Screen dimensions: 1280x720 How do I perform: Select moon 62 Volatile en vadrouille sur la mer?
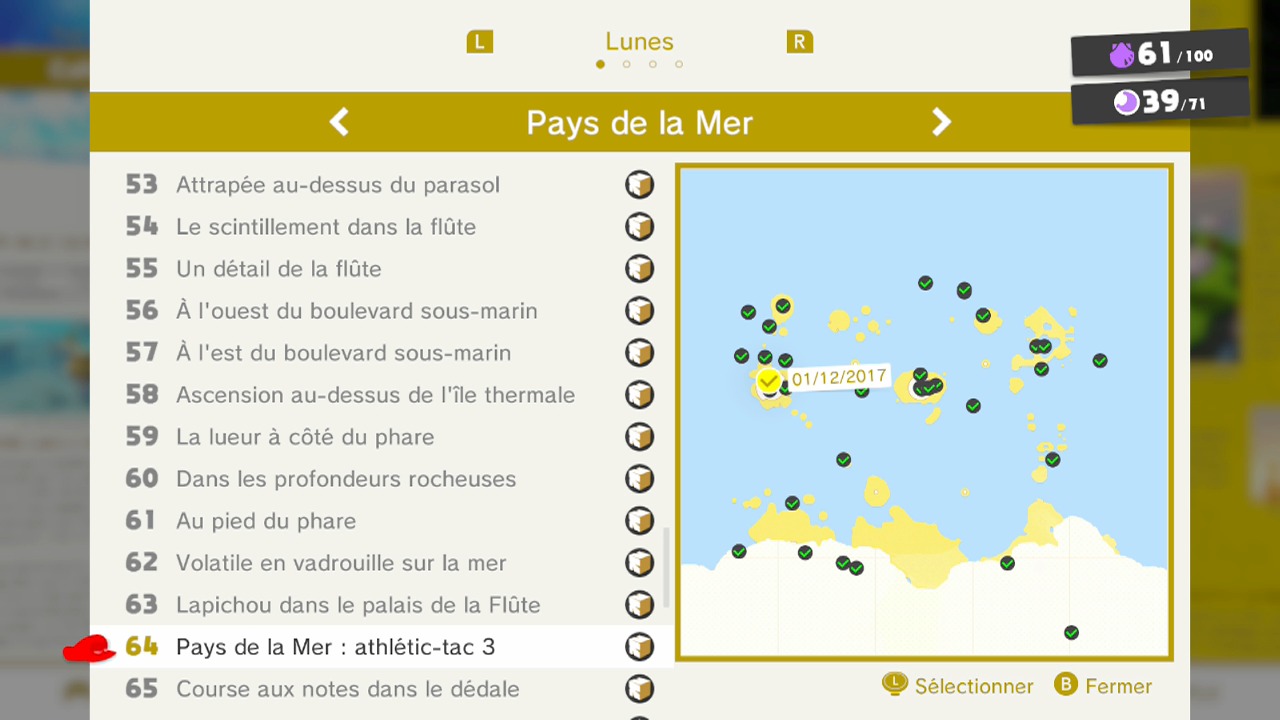(341, 563)
